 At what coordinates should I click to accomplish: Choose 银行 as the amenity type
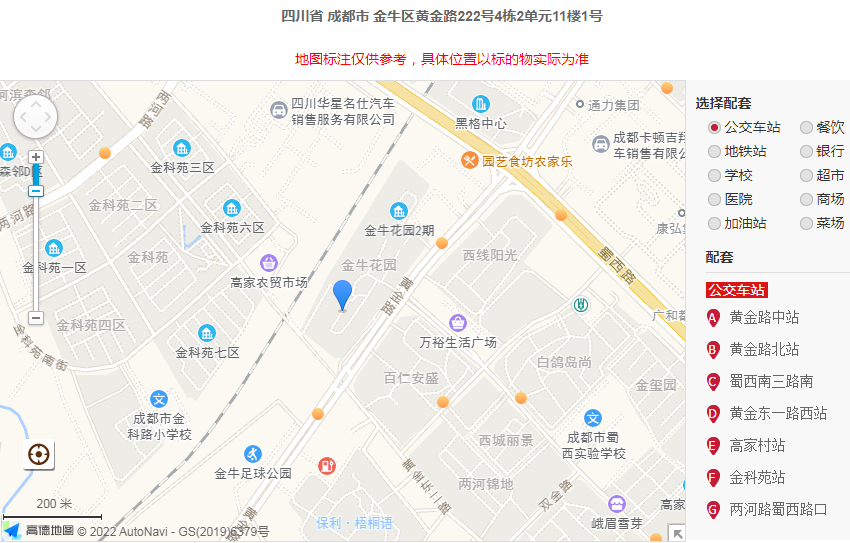[x=806, y=152]
